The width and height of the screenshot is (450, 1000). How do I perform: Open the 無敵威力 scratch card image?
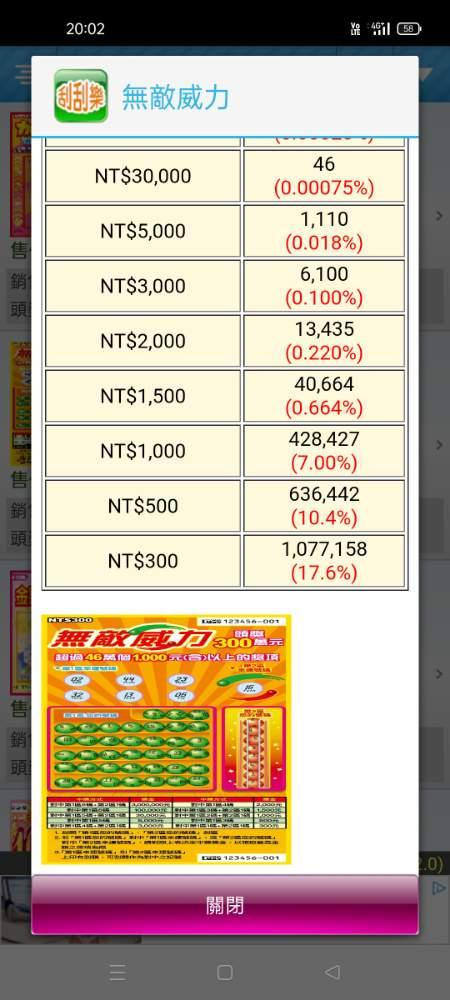click(166, 739)
